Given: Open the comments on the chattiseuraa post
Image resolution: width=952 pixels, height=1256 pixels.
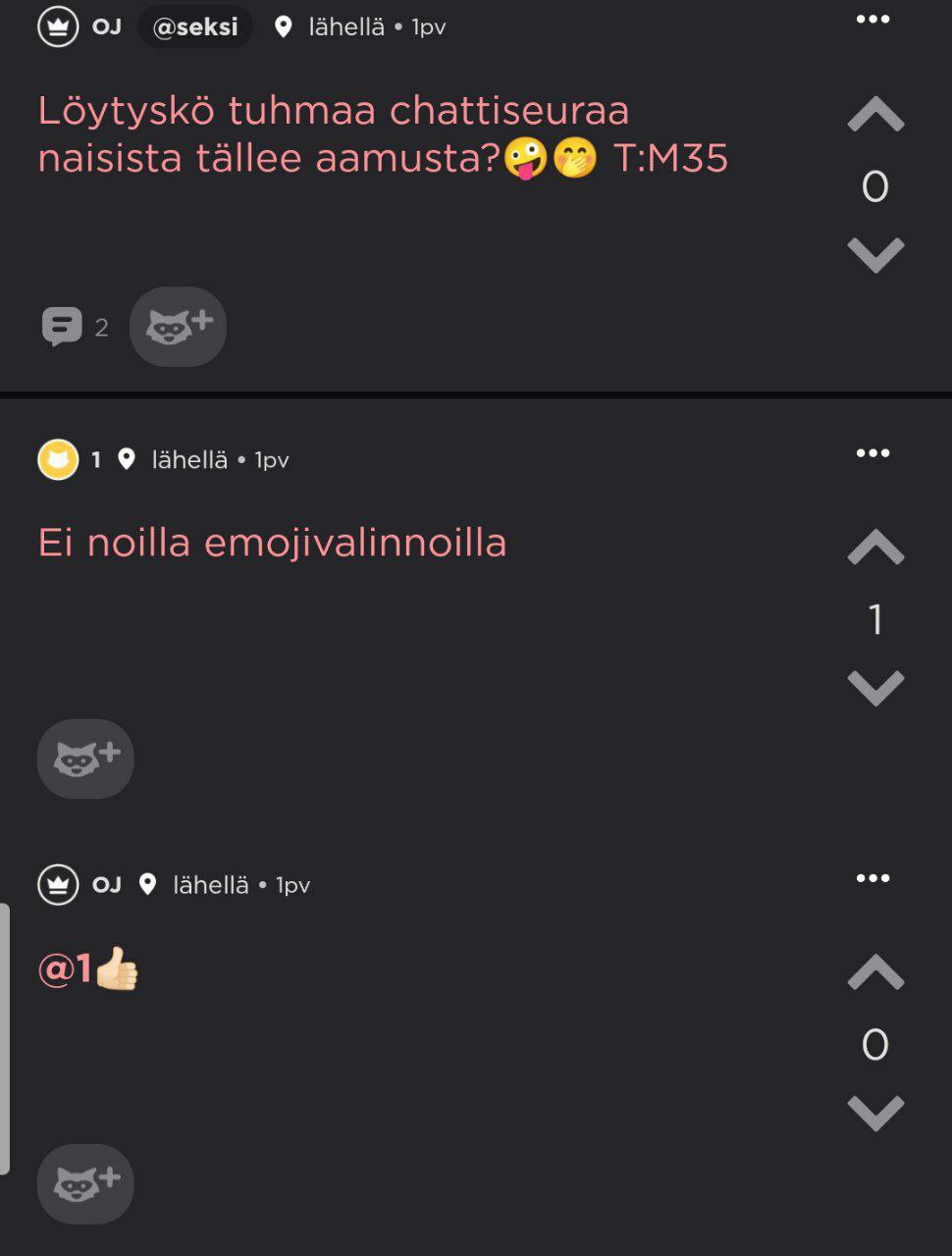Looking at the screenshot, I should click(x=63, y=327).
